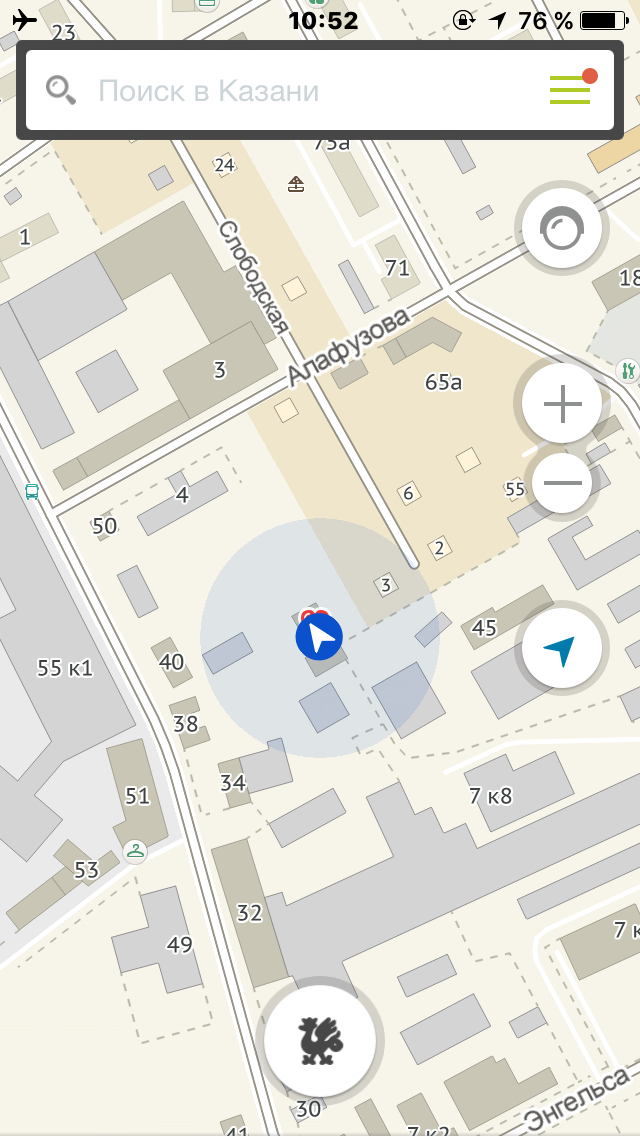640x1136 pixels.
Task: Tap the 'Поиск в Казани' search field
Action: (300, 91)
